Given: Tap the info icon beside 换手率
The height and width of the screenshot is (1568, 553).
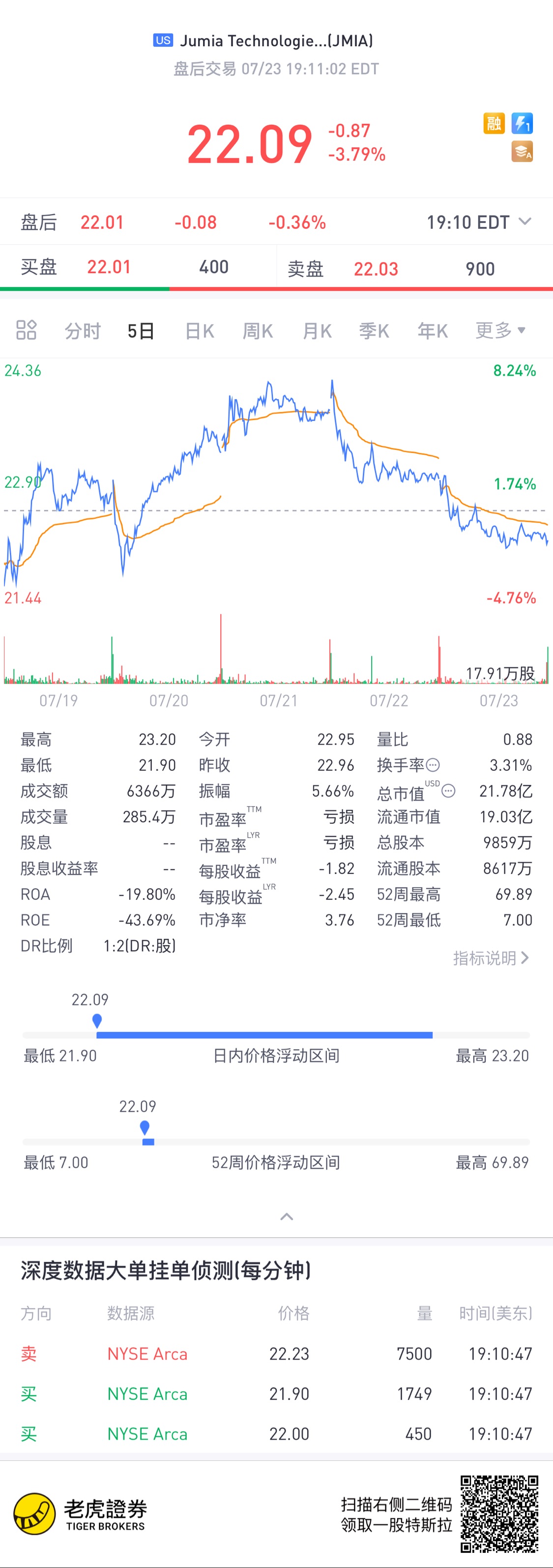Looking at the screenshot, I should click(x=433, y=764).
